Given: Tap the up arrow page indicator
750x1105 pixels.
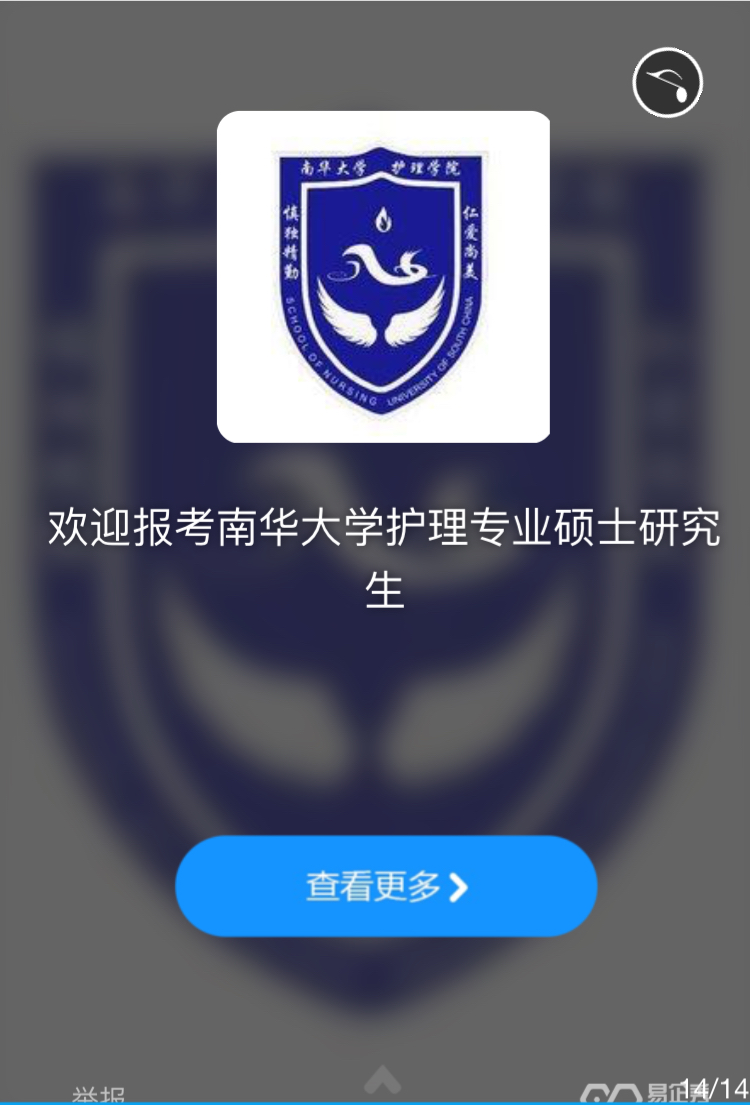Looking at the screenshot, I should click(x=382, y=1079).
